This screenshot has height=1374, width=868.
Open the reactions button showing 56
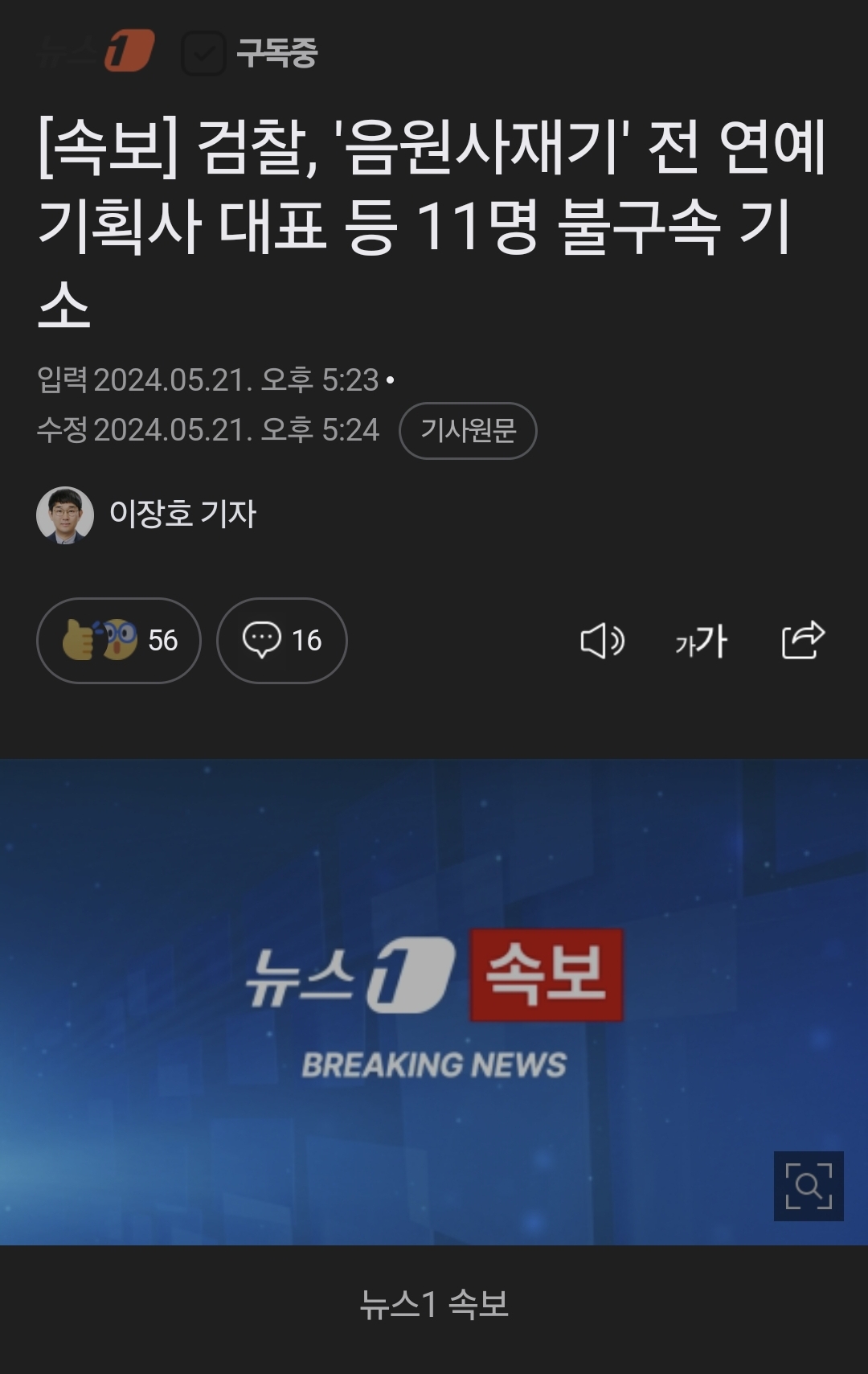pyautogui.click(x=119, y=641)
